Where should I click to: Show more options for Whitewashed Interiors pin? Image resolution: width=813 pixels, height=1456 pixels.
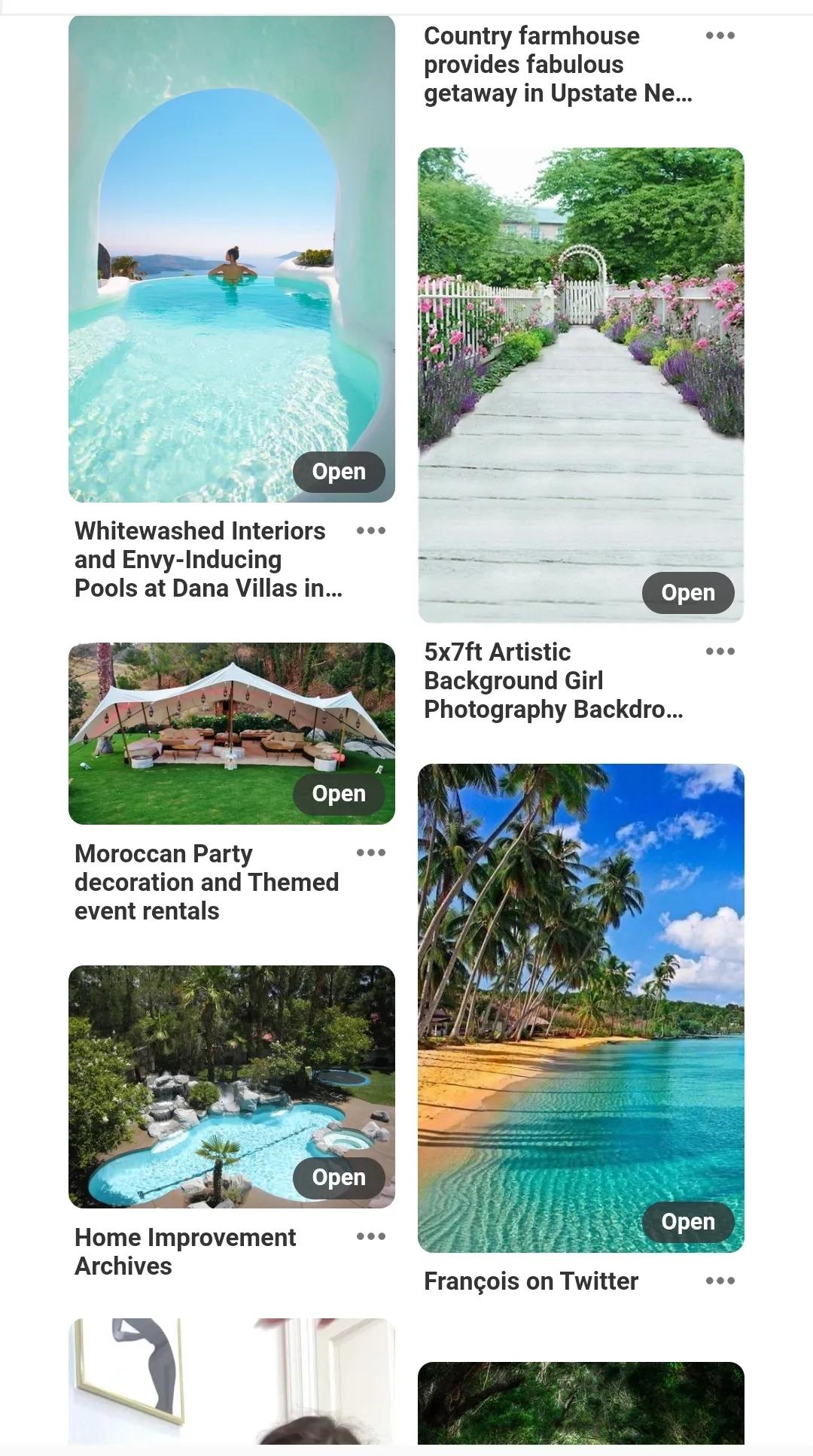tap(371, 530)
